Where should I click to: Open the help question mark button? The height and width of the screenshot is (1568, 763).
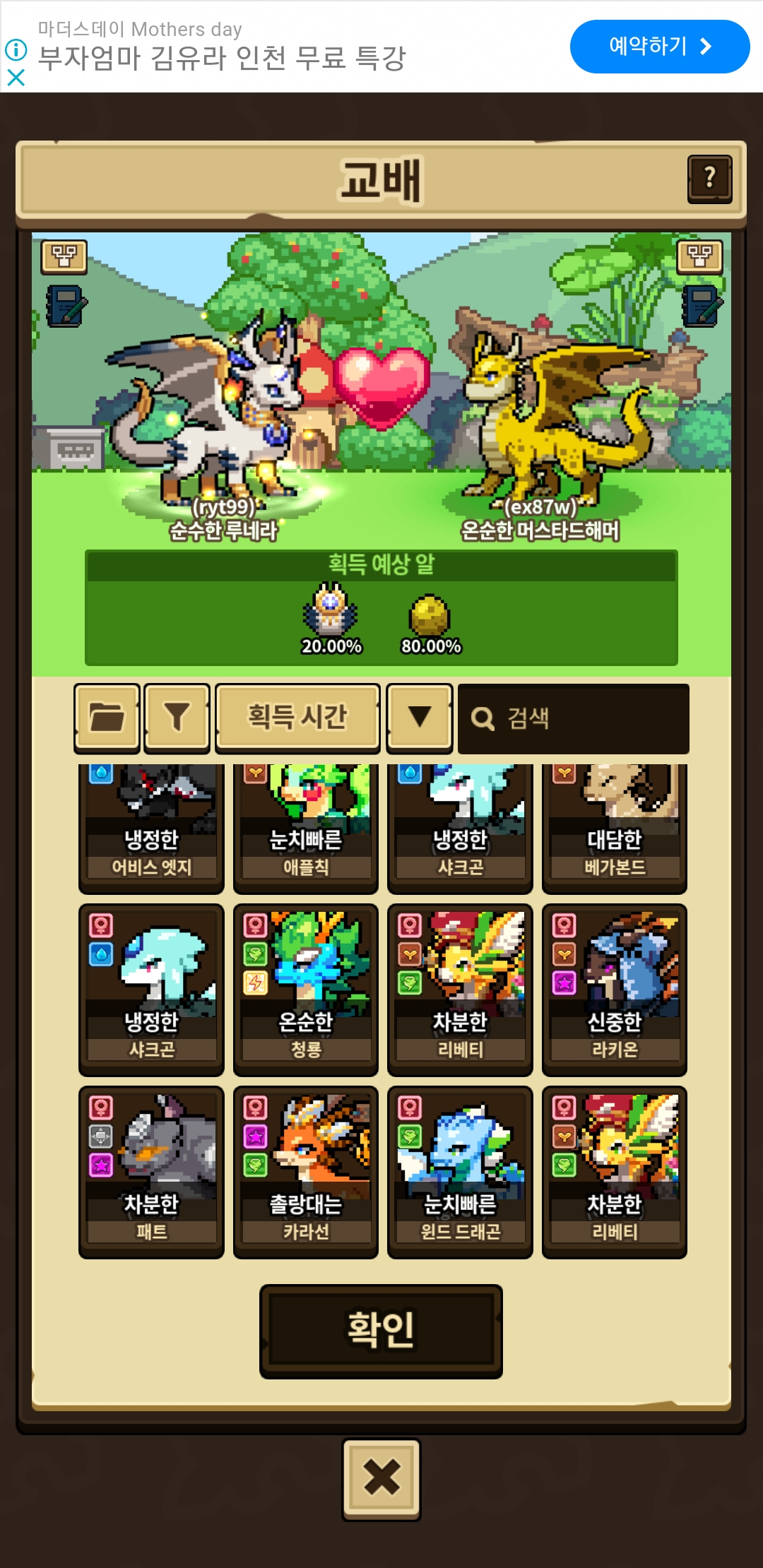[709, 179]
